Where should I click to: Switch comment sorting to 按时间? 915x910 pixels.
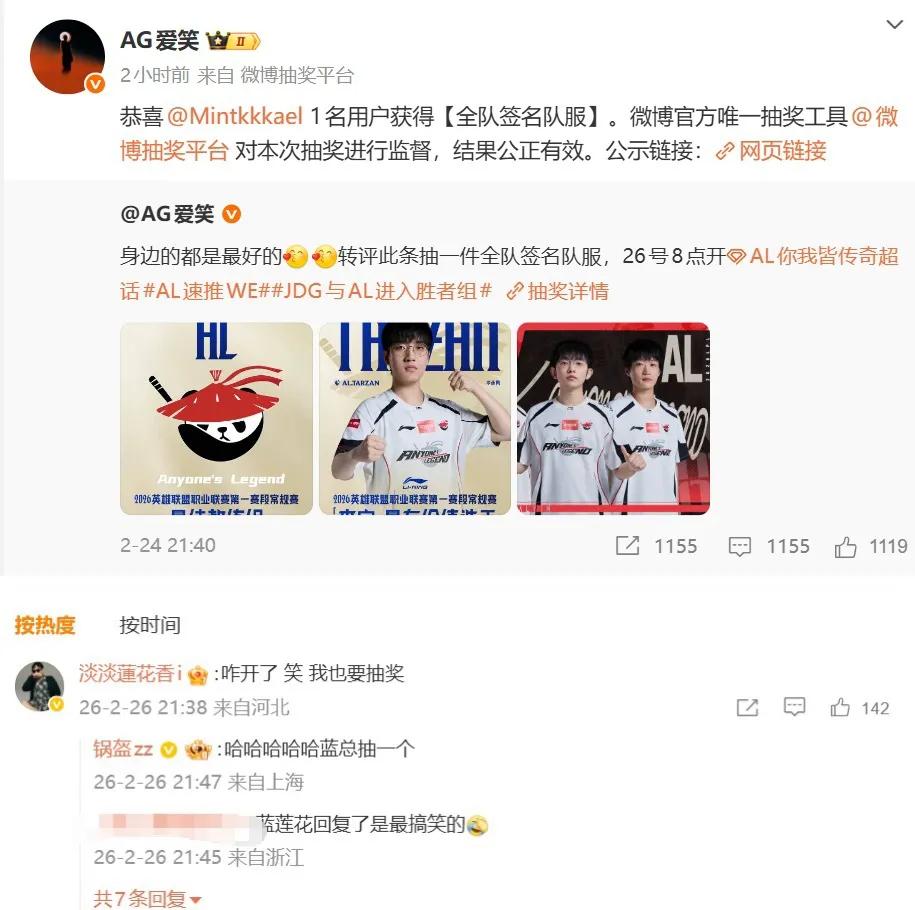point(150,625)
